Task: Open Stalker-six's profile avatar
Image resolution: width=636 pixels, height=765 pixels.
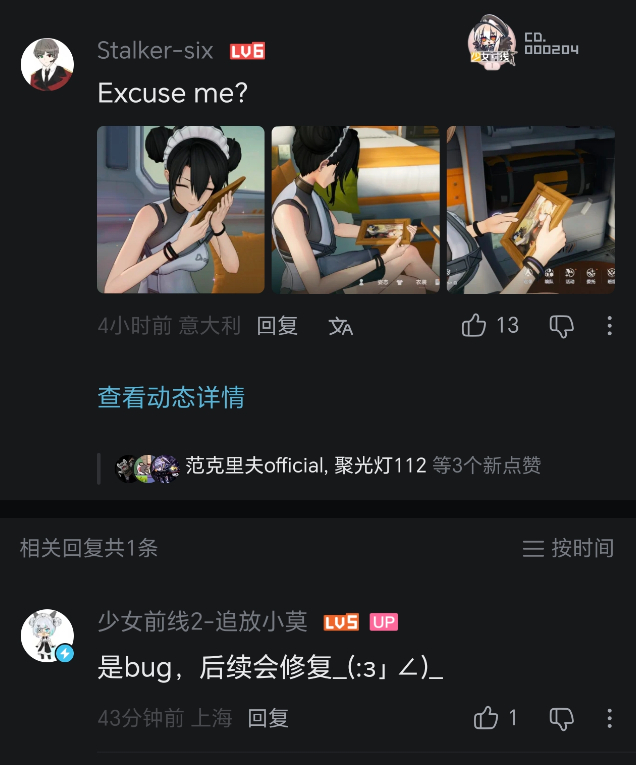Action: coord(47,64)
